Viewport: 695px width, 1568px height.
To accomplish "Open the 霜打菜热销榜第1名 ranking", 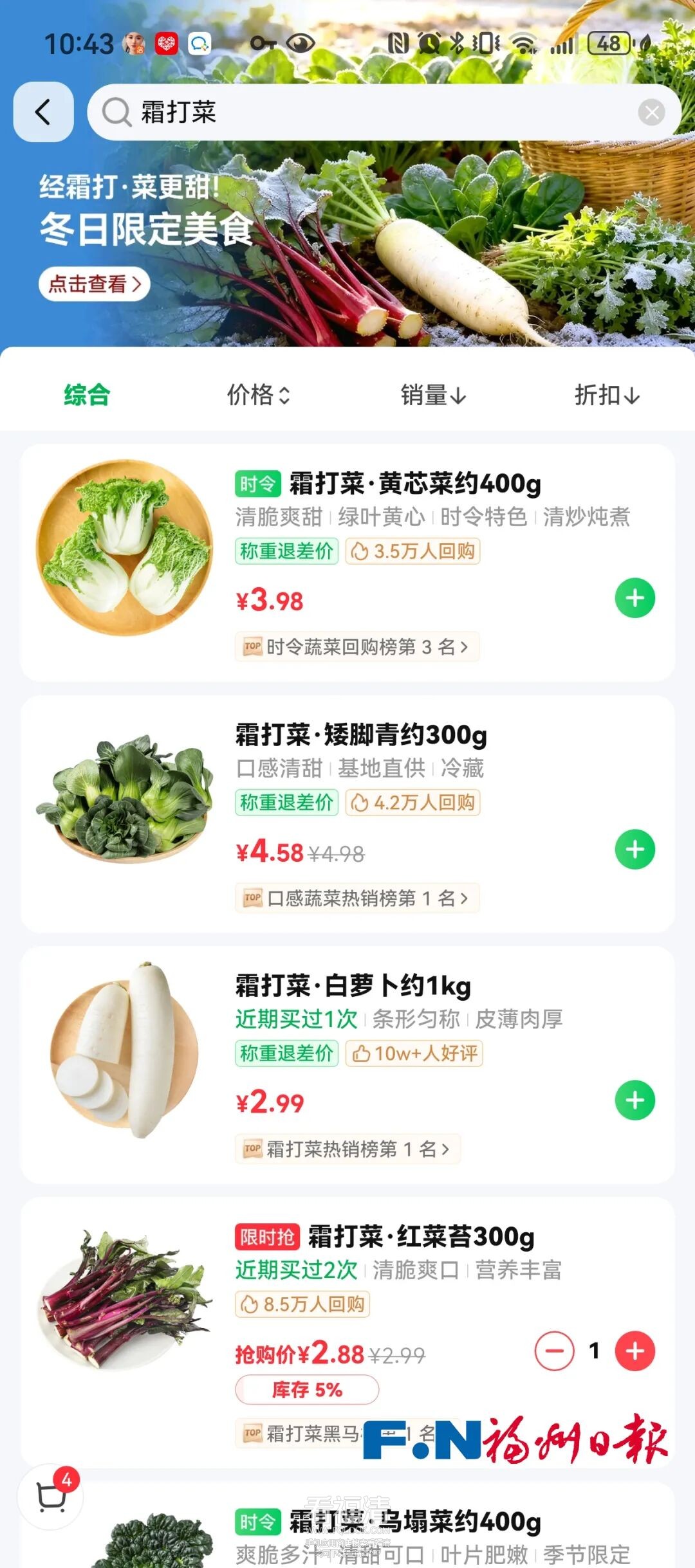I will point(347,1149).
